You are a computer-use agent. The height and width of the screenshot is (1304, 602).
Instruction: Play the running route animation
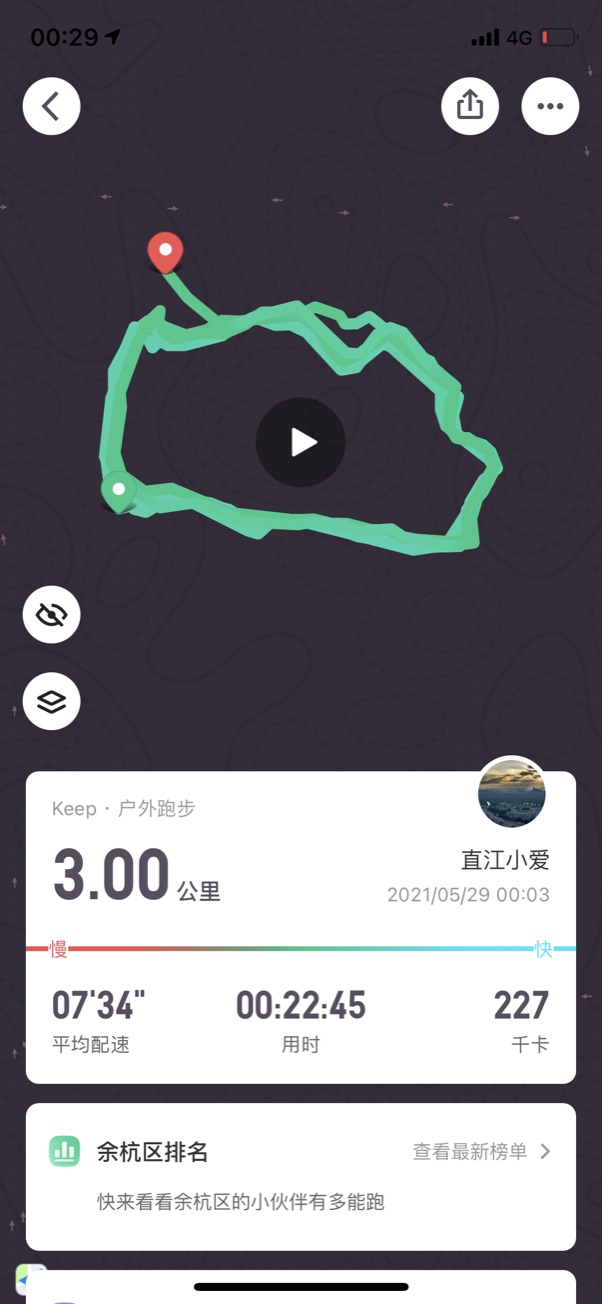301,442
